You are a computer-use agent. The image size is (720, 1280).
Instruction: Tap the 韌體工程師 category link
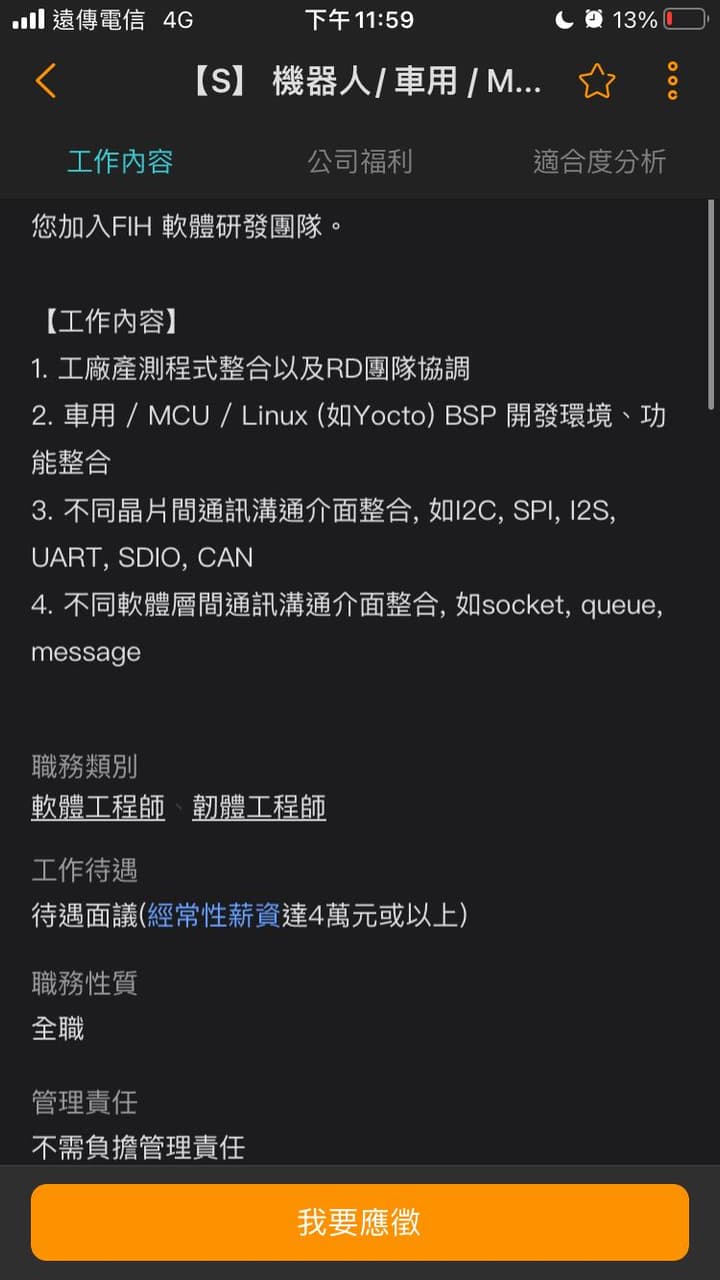point(258,808)
